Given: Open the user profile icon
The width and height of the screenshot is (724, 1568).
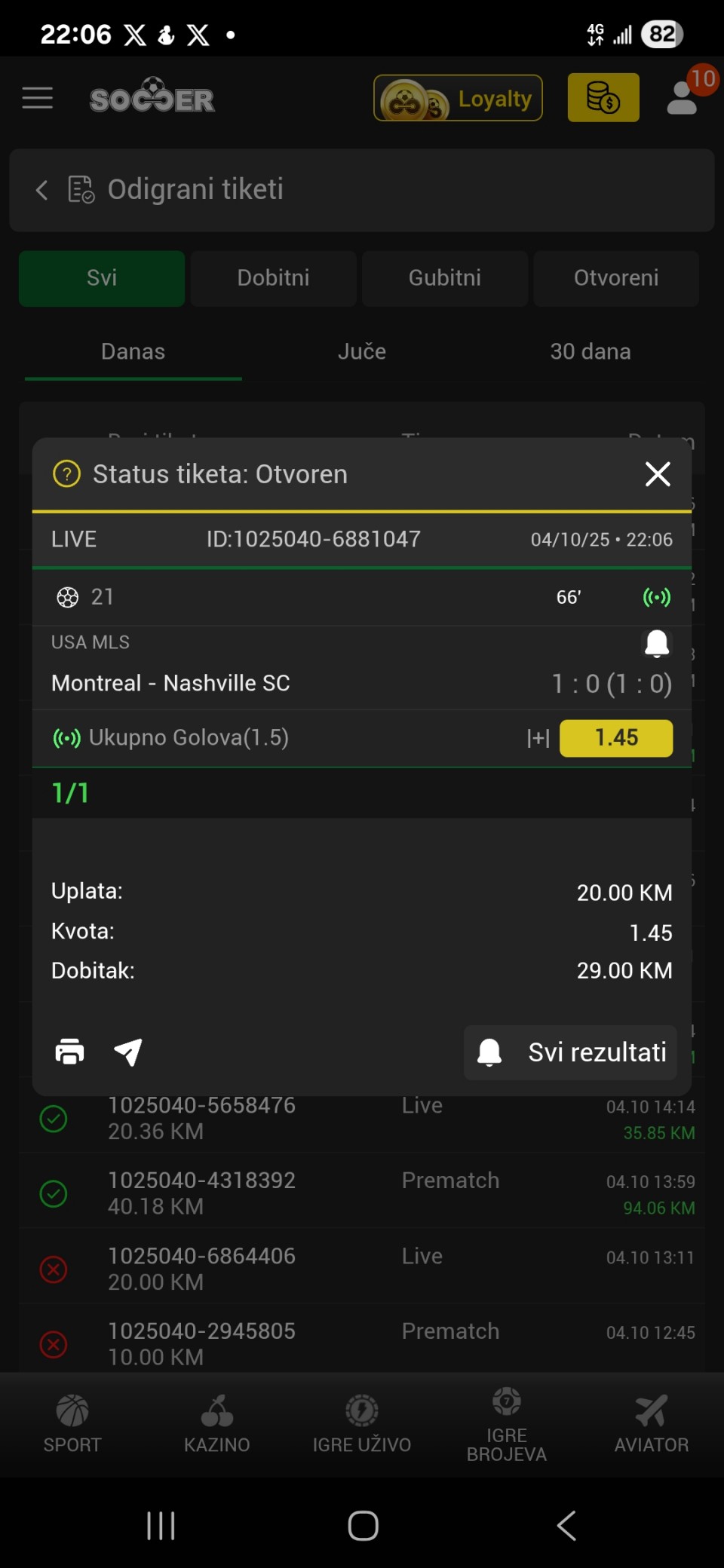Looking at the screenshot, I should pos(683,98).
